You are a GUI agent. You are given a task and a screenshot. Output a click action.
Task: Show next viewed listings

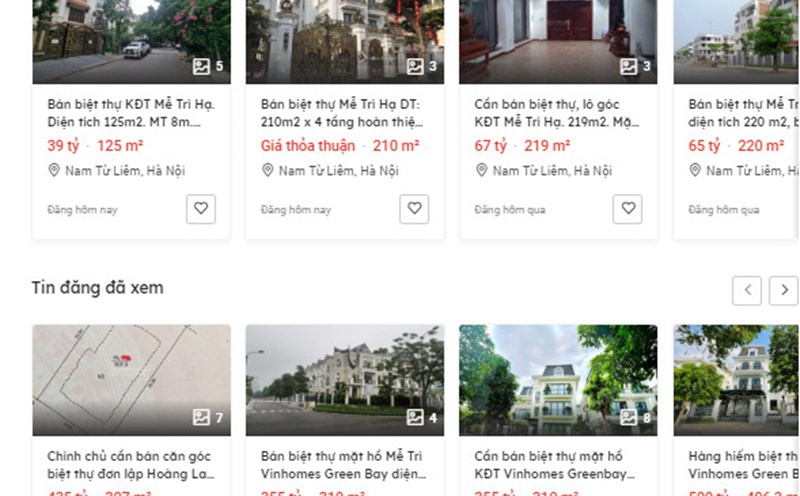coord(783,291)
